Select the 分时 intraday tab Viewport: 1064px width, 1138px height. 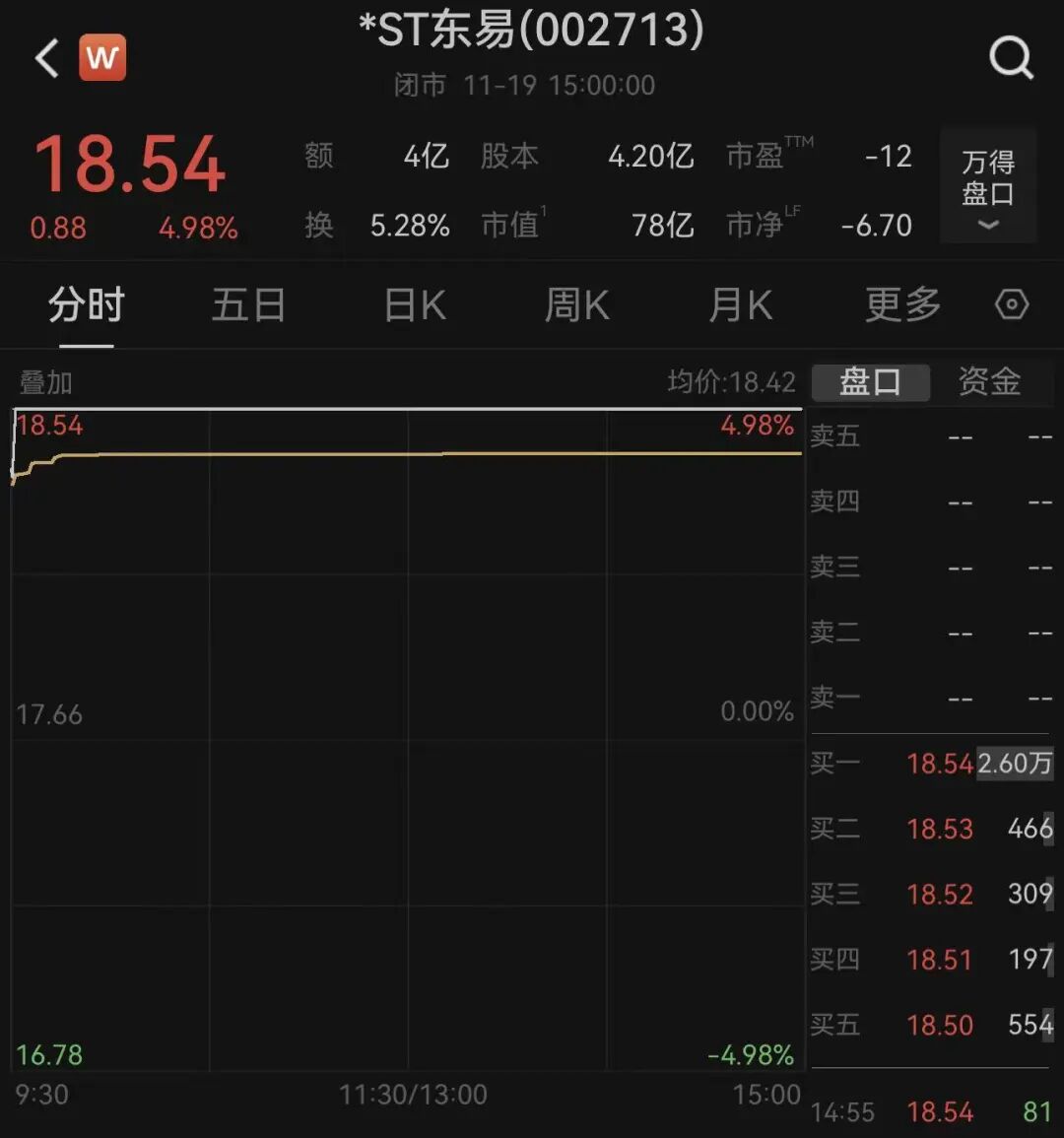coord(87,305)
